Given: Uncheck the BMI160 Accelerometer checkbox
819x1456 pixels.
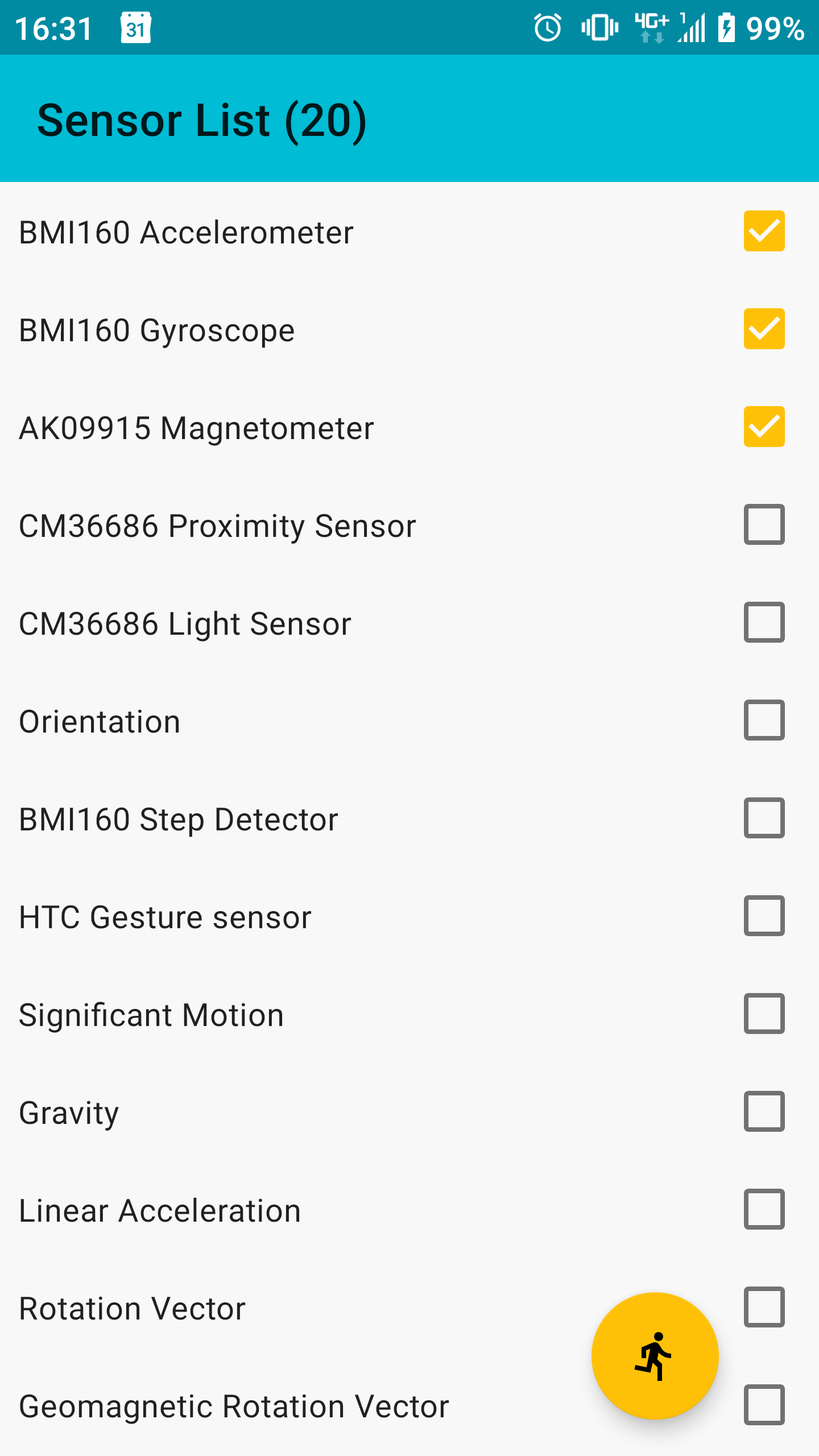Looking at the screenshot, I should click(764, 231).
